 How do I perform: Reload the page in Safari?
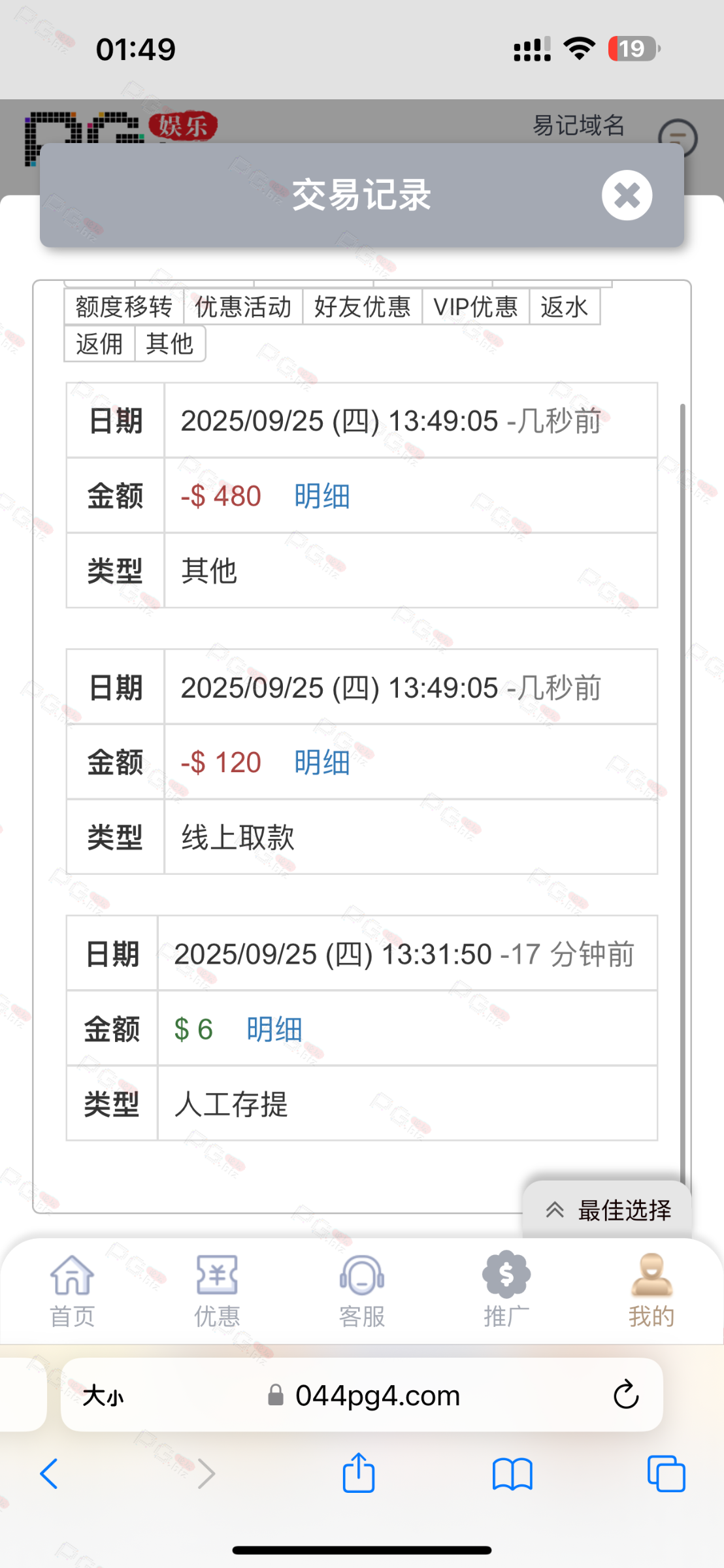click(x=625, y=1396)
